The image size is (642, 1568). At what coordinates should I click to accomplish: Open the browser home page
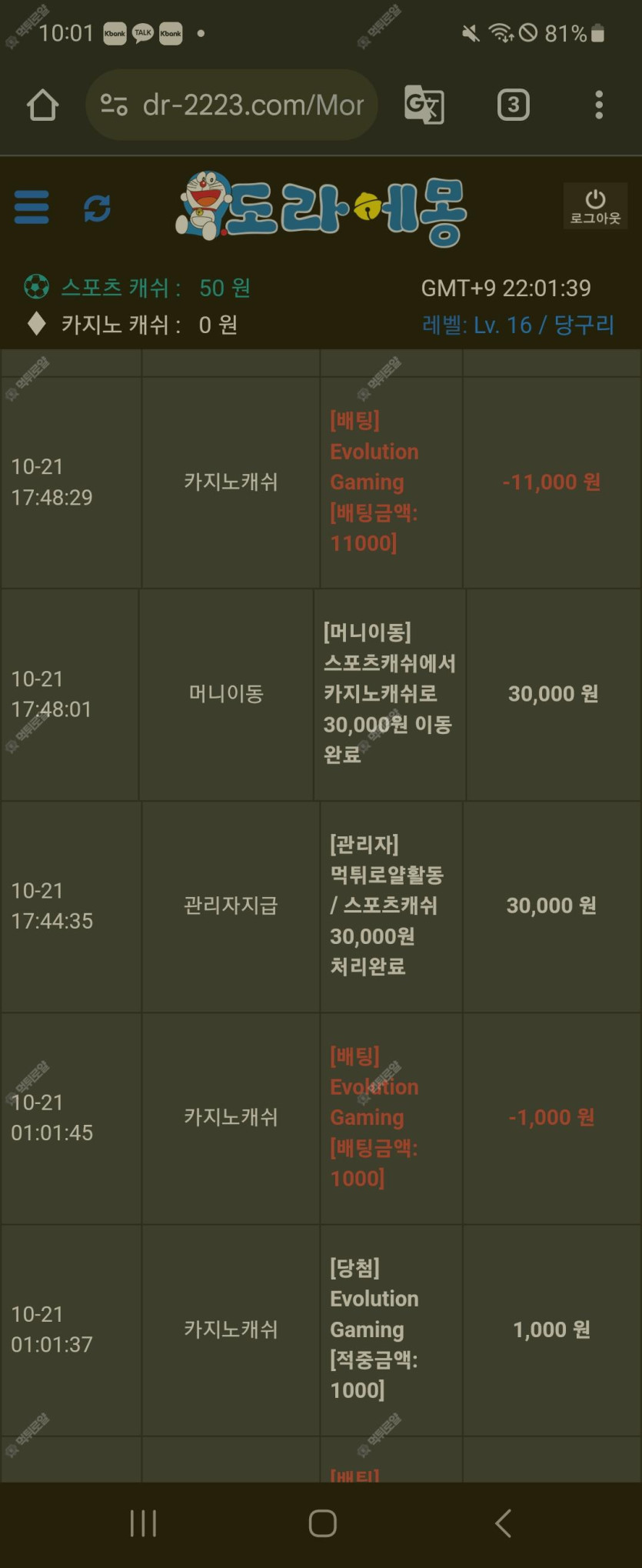[42, 105]
